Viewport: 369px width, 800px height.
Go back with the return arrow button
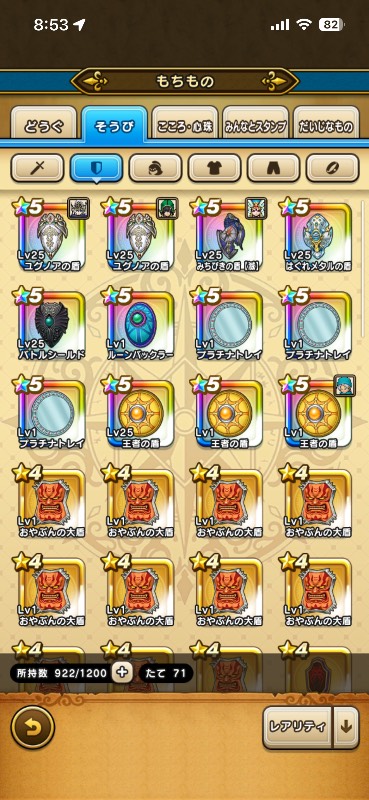[x=33, y=727]
